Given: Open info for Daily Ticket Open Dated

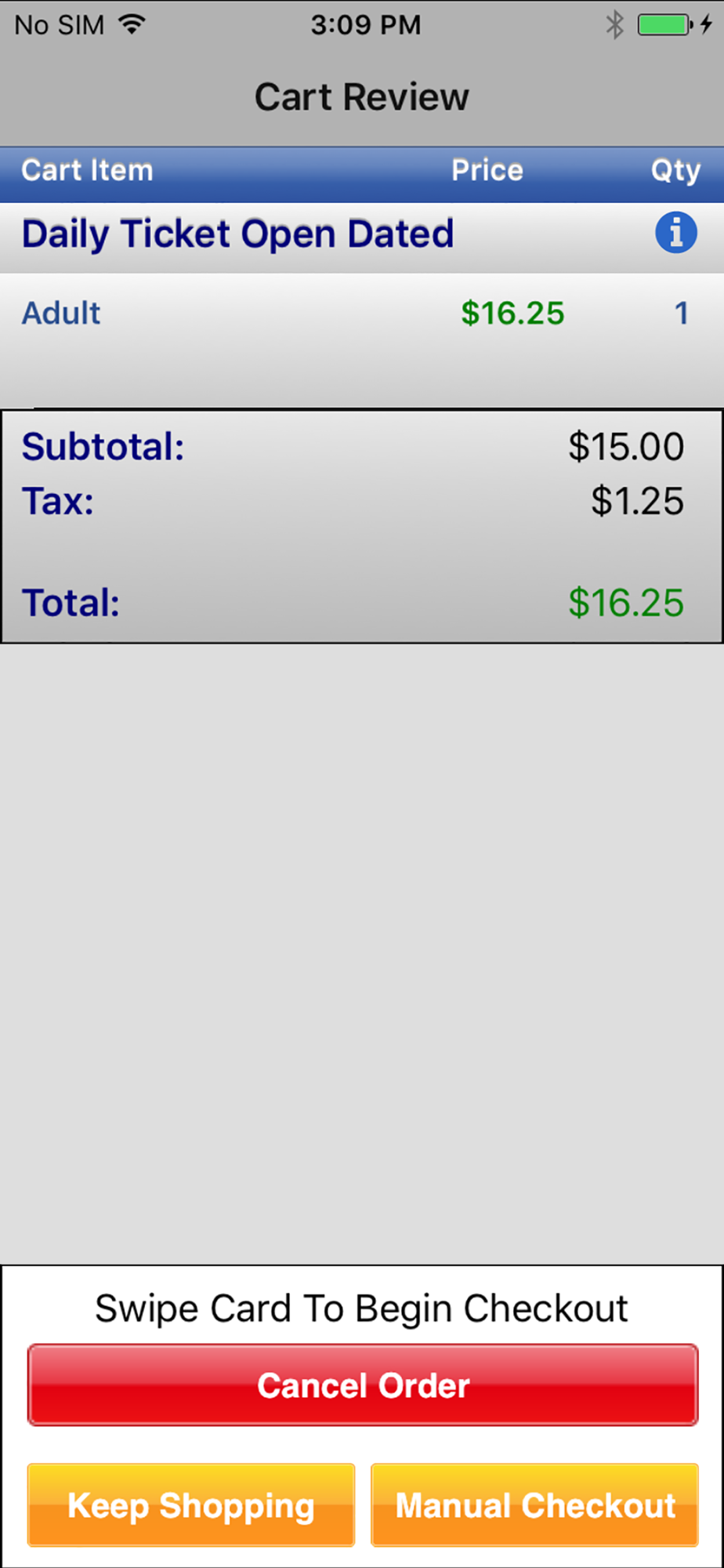Looking at the screenshot, I should 675,232.
